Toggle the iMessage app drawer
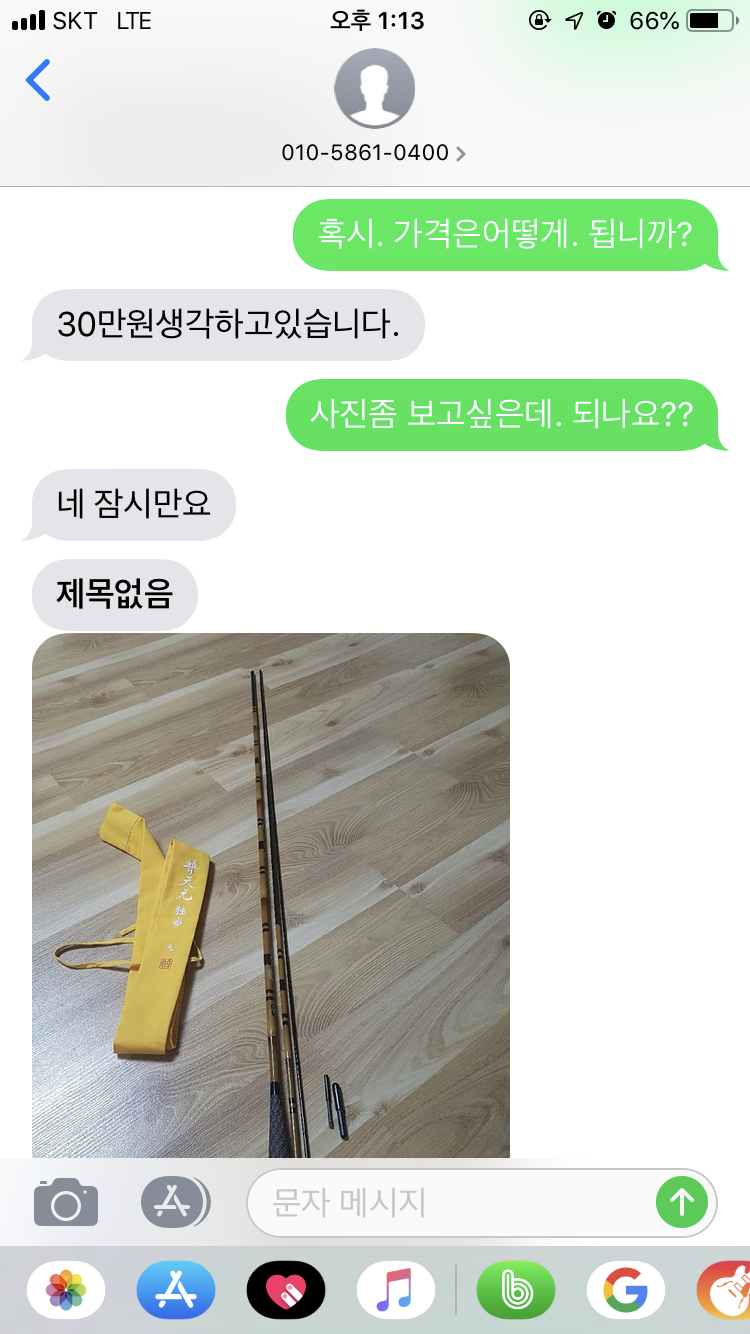Screen dimensions: 750x1334 (x=175, y=1202)
